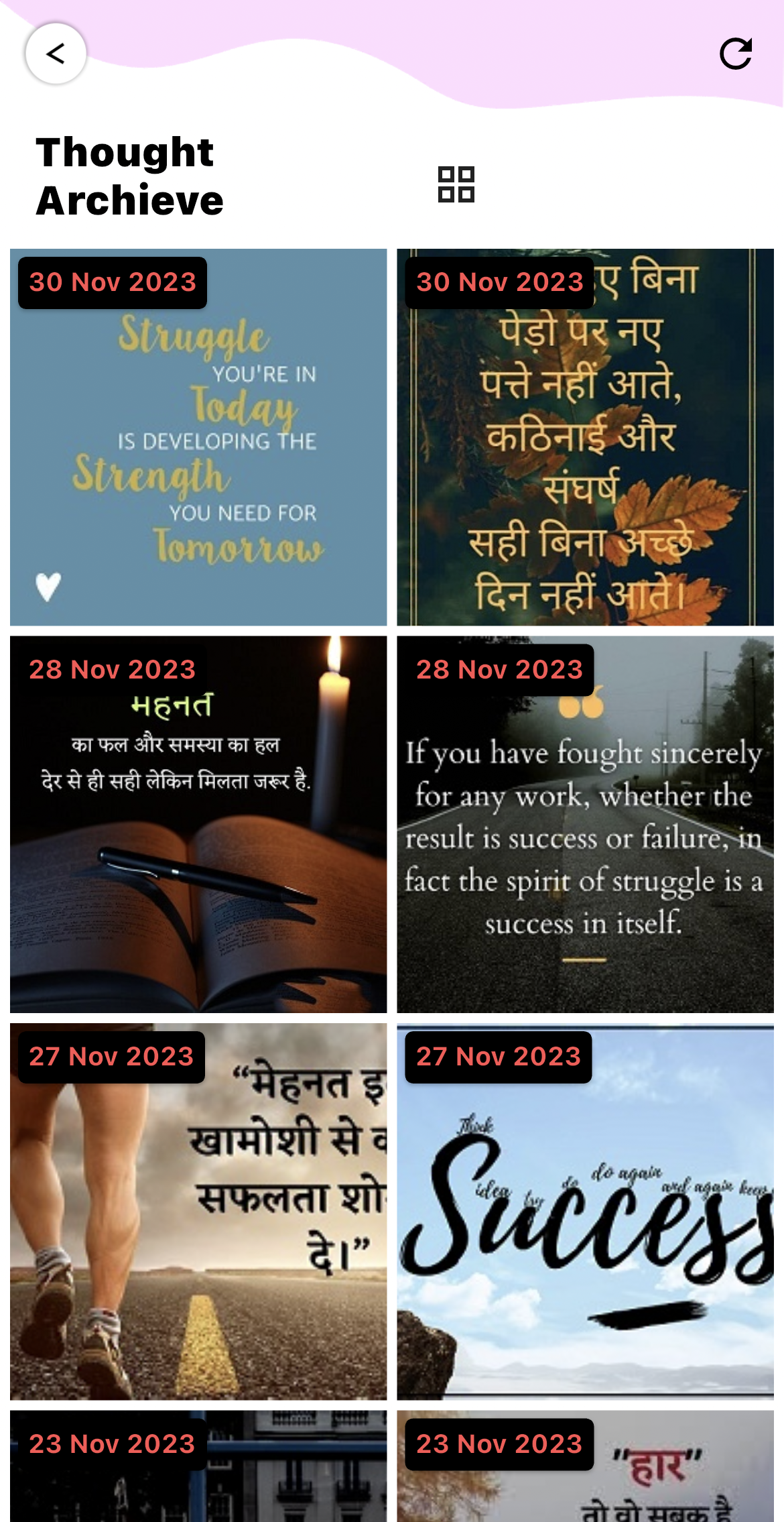The image size is (784, 1522).
Task: Tap the refresh icon
Action: (x=735, y=54)
